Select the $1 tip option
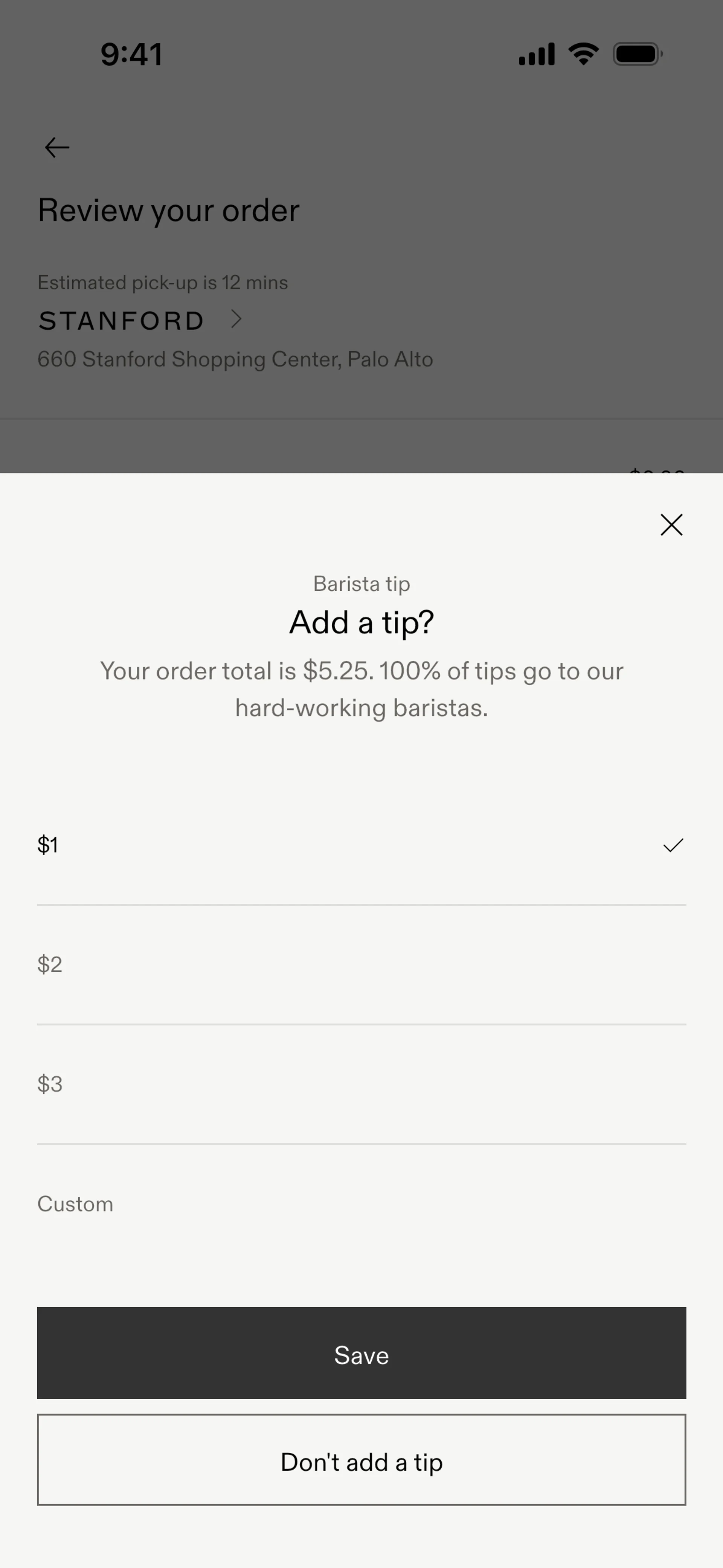Screen dimensions: 723x1568 click(x=361, y=845)
